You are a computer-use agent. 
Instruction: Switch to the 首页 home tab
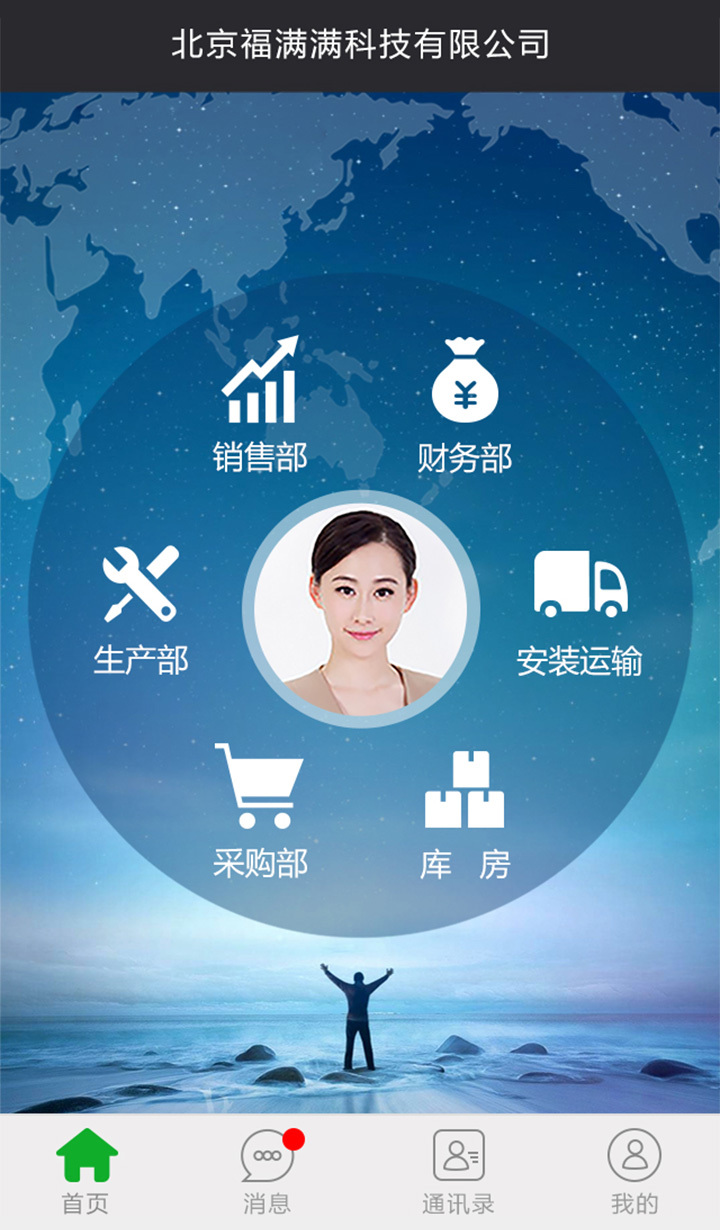point(86,1171)
